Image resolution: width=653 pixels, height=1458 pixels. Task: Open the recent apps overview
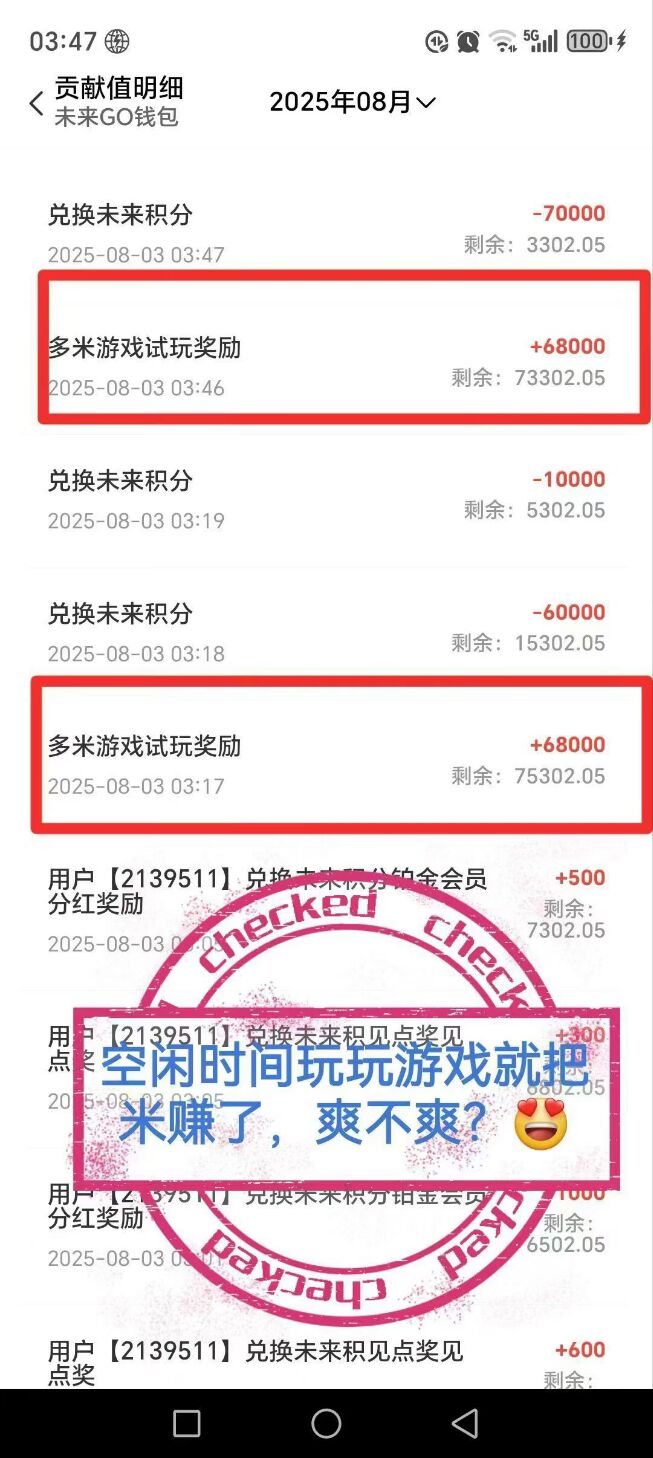187,1423
